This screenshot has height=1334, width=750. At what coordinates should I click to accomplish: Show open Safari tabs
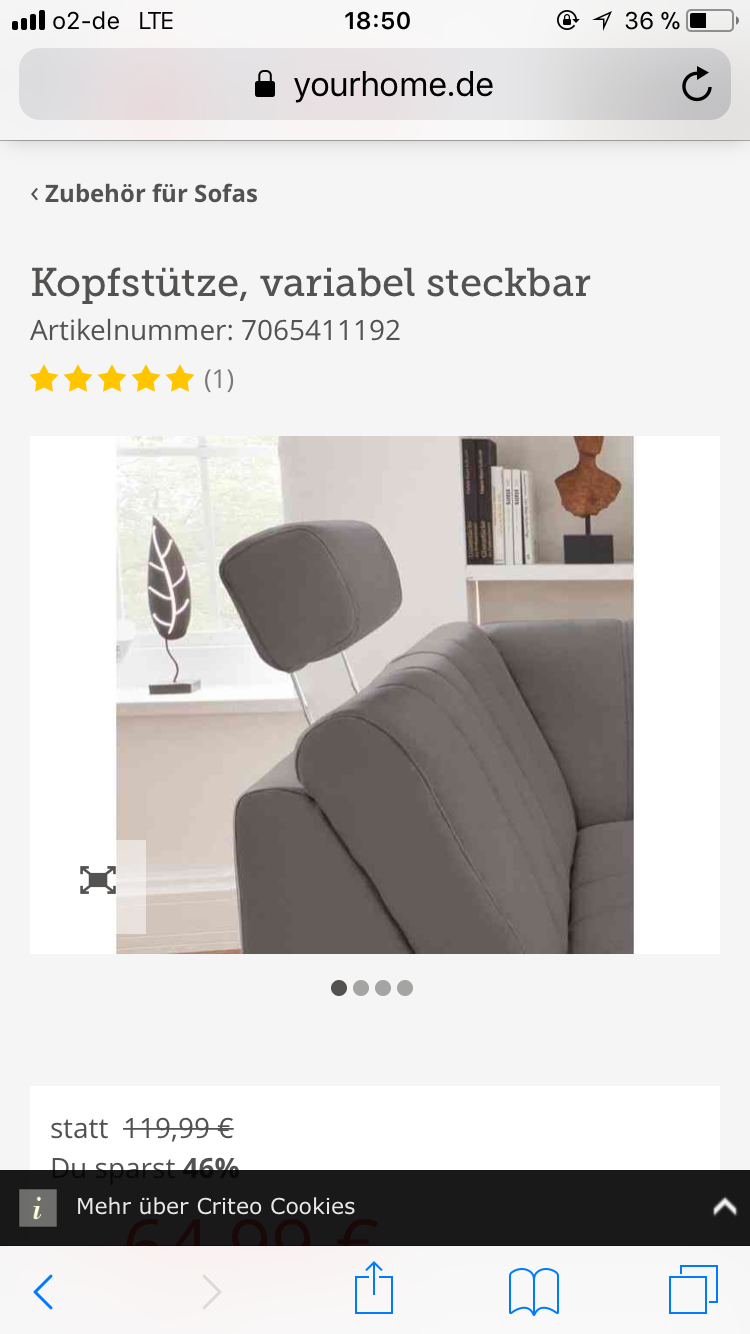click(693, 1290)
